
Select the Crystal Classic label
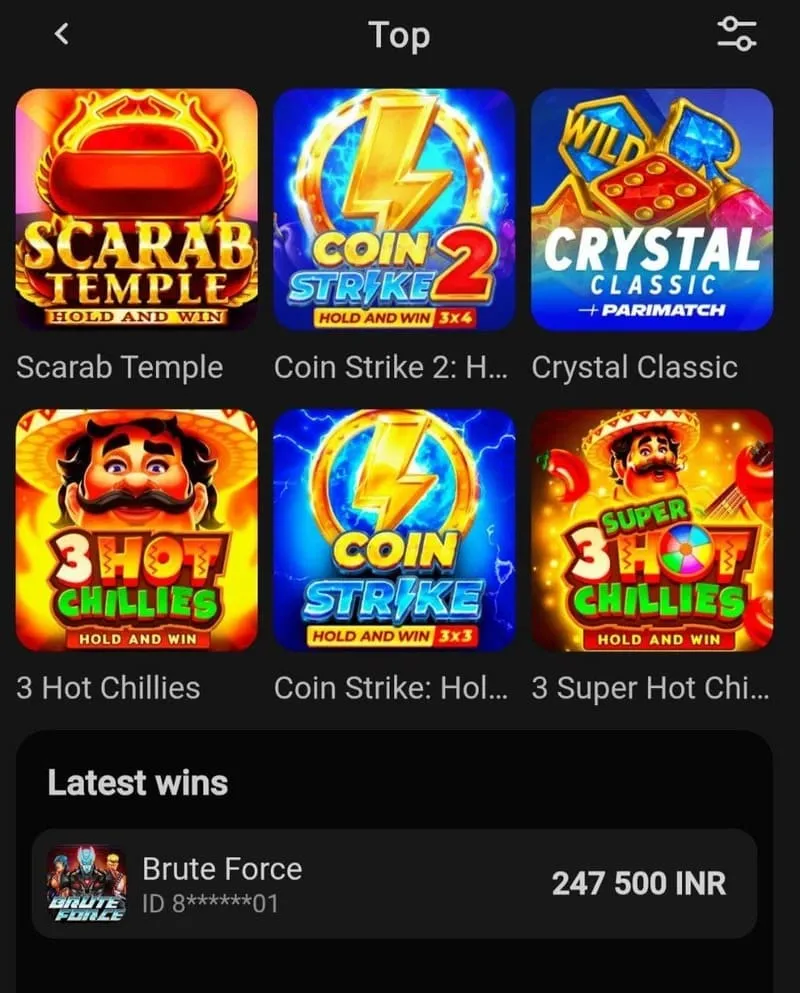[636, 367]
